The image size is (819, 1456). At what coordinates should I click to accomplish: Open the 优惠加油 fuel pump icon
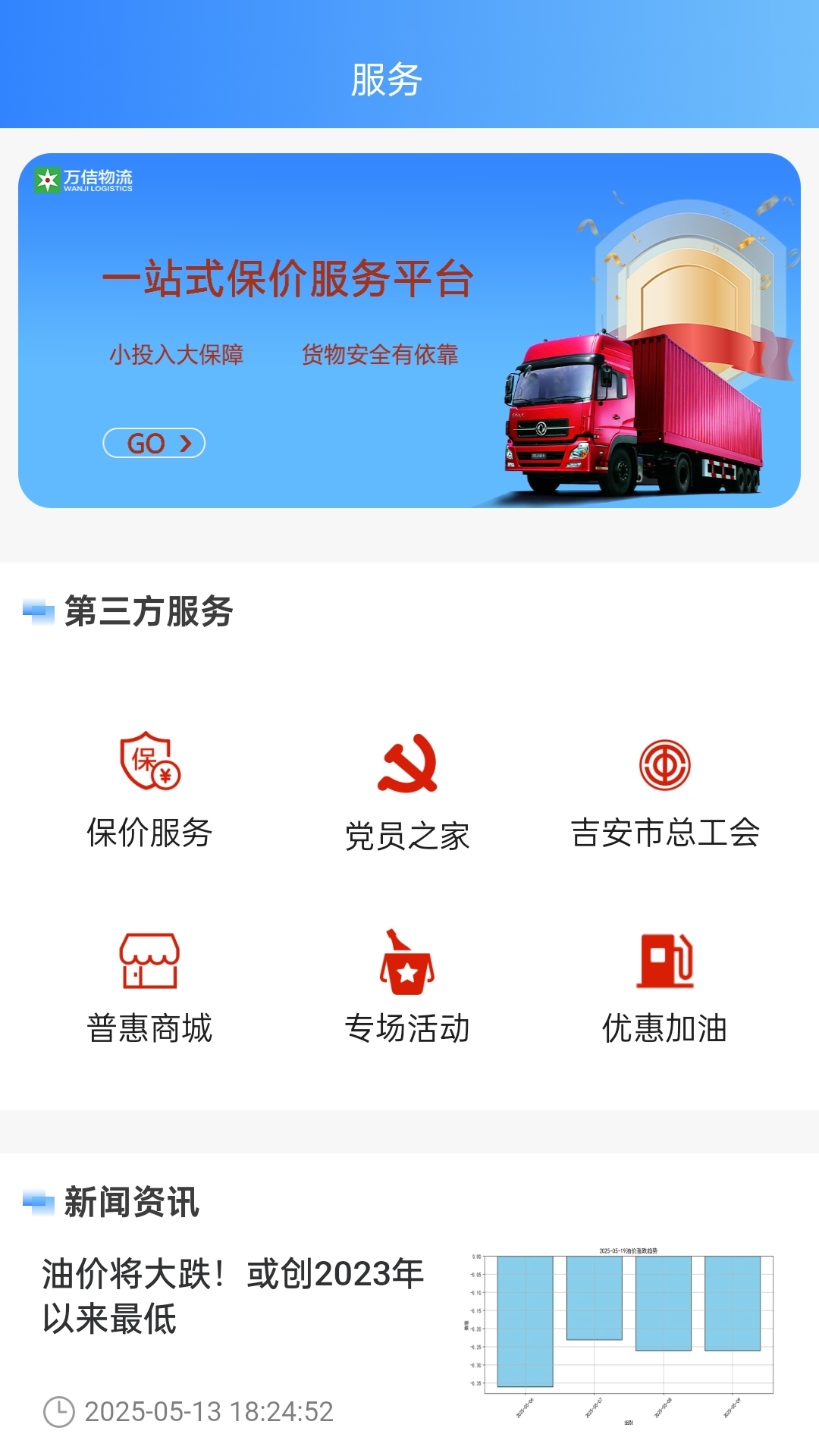point(666,962)
